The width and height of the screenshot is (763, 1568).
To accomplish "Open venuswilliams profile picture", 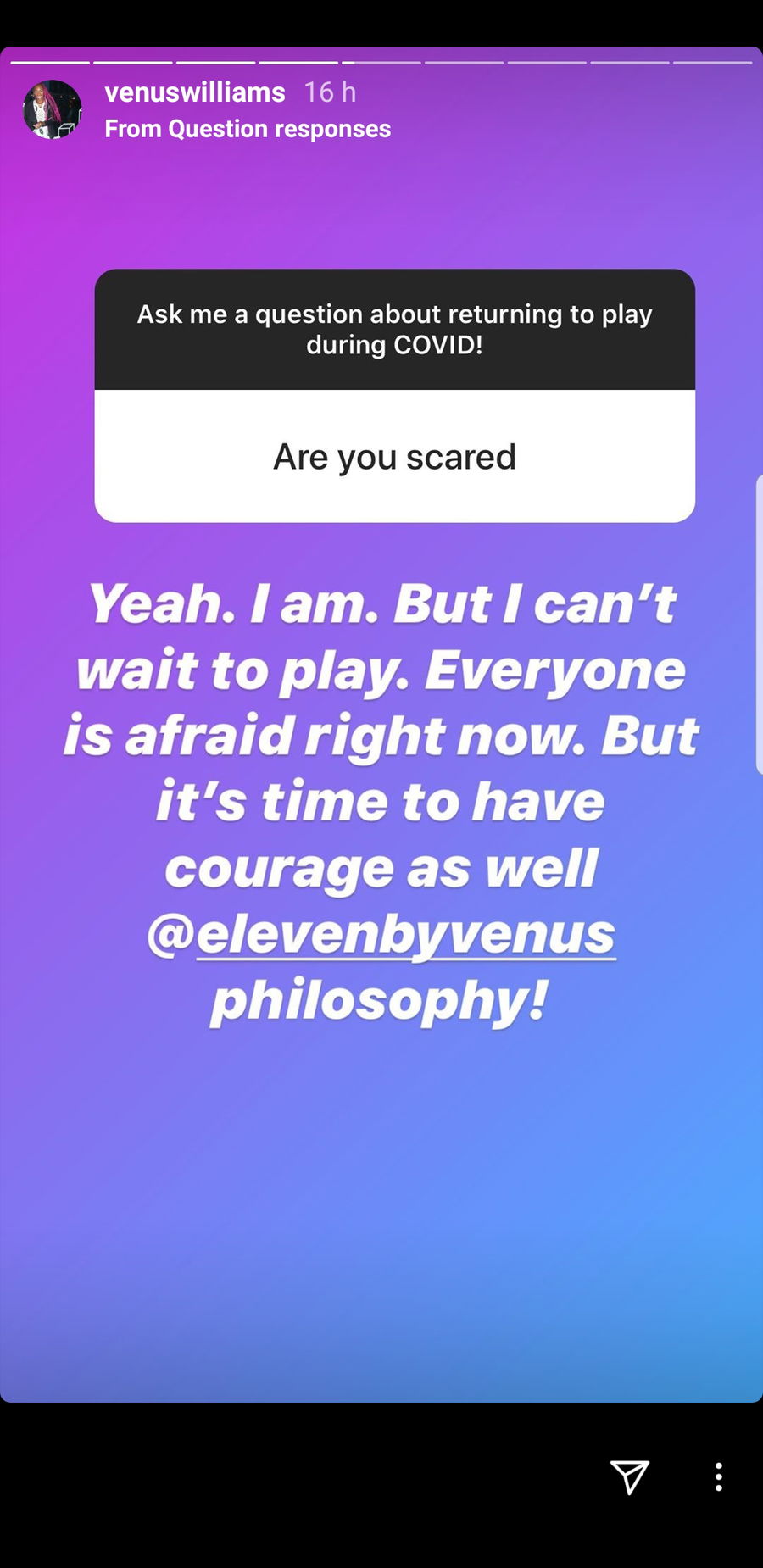I will point(52,110).
